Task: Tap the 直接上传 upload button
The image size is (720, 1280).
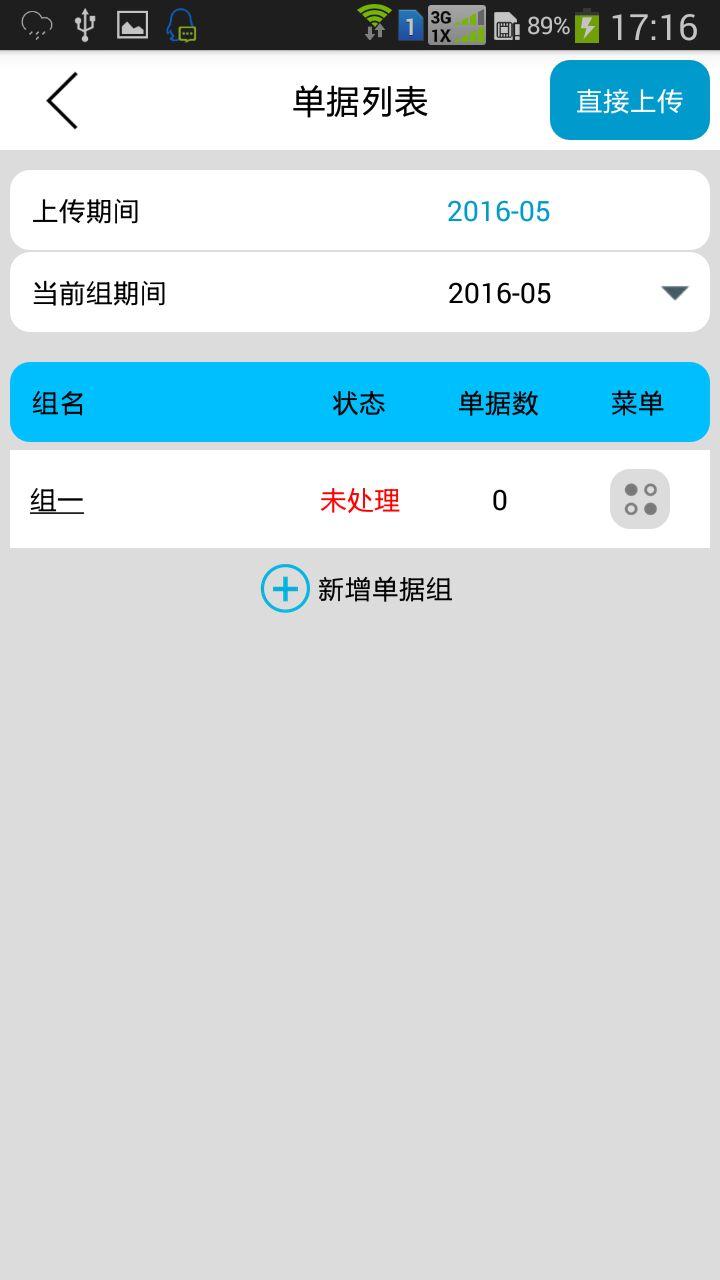Action: tap(629, 99)
